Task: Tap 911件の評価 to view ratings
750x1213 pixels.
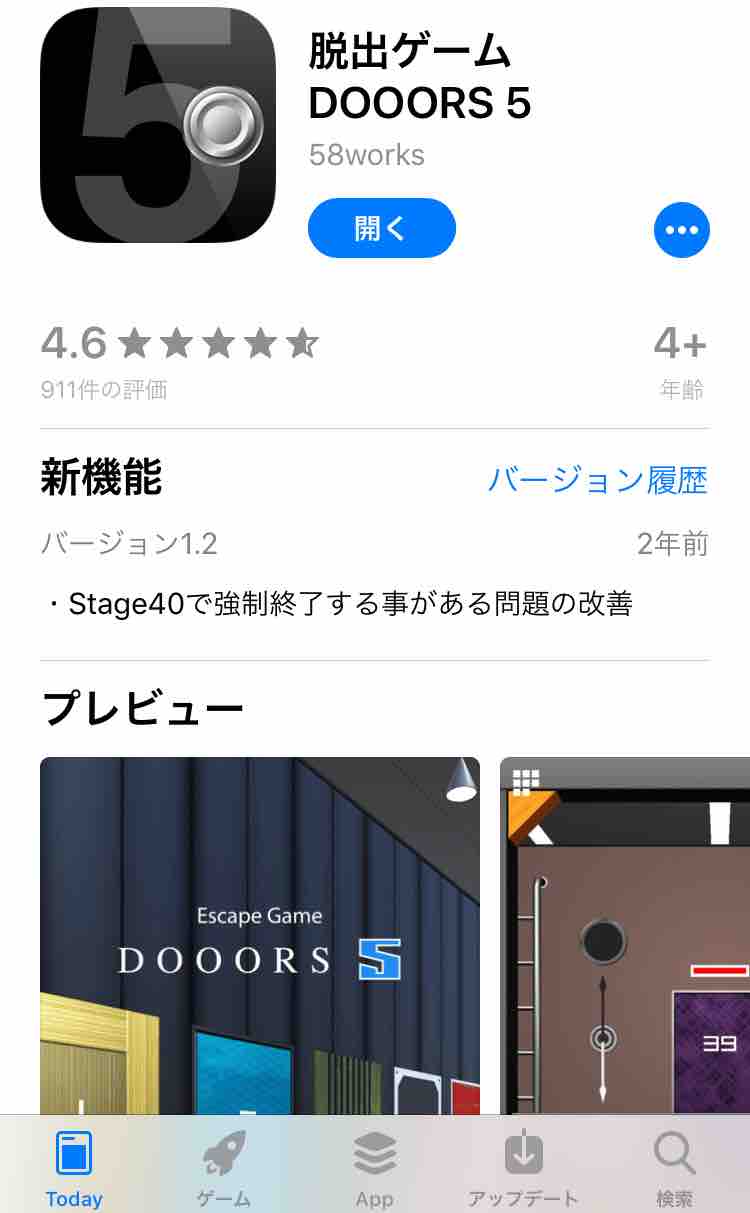Action: [103, 389]
